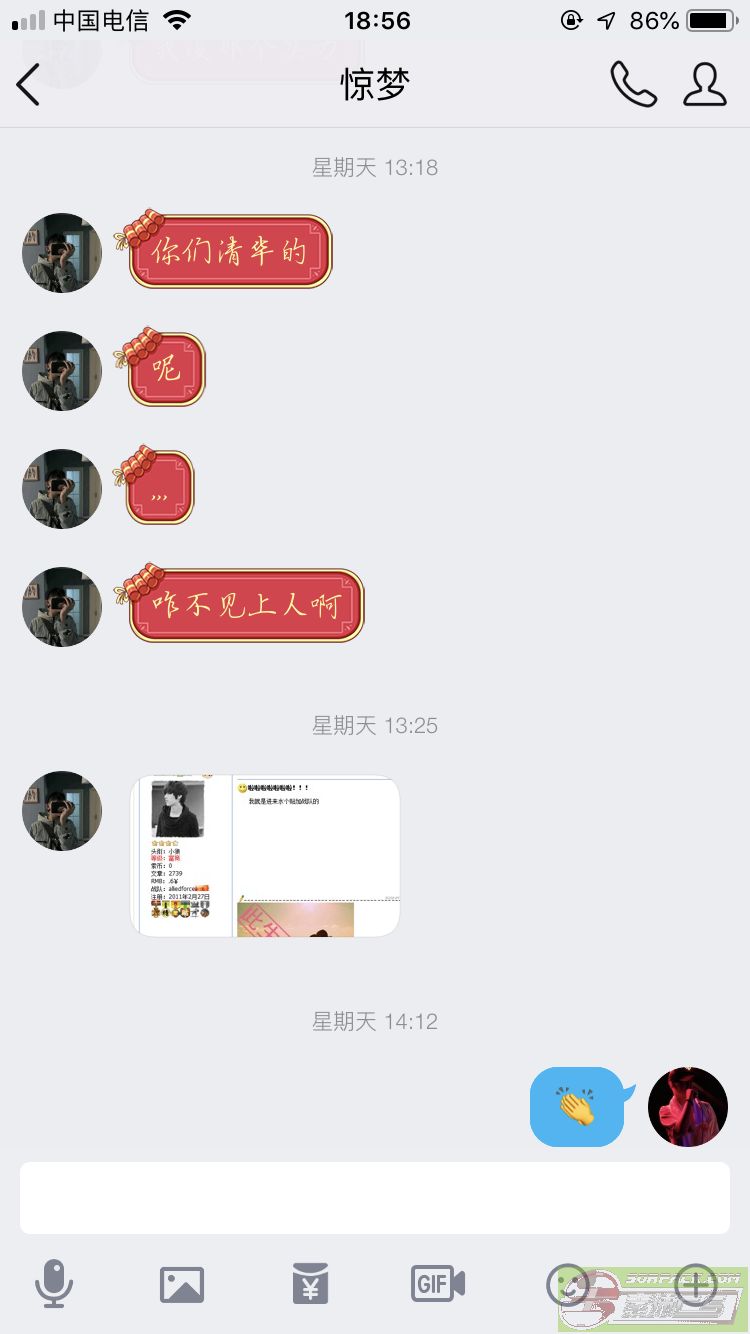The height and width of the screenshot is (1334, 750).
Task: Tap the message input field
Action: point(375,1197)
